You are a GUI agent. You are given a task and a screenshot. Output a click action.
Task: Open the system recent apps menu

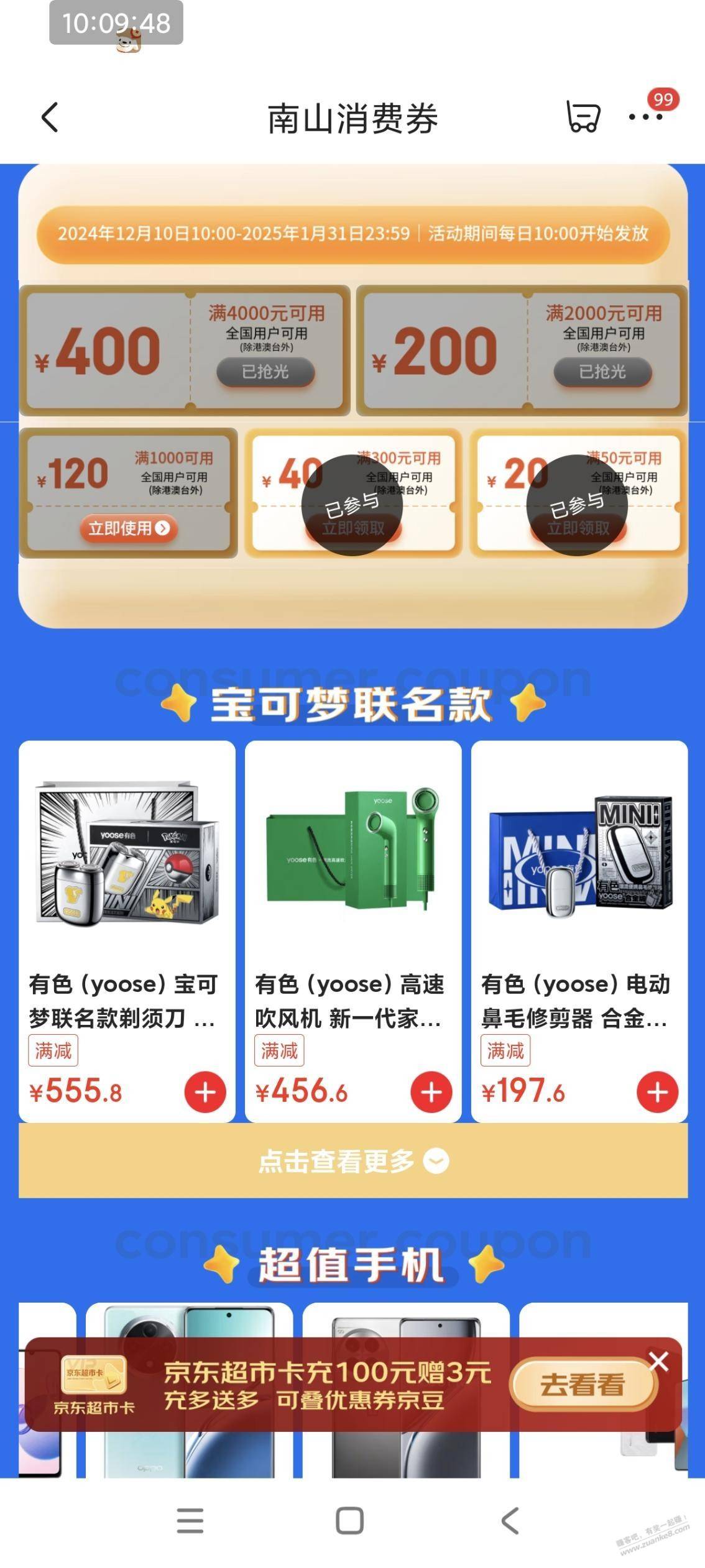[190, 1521]
